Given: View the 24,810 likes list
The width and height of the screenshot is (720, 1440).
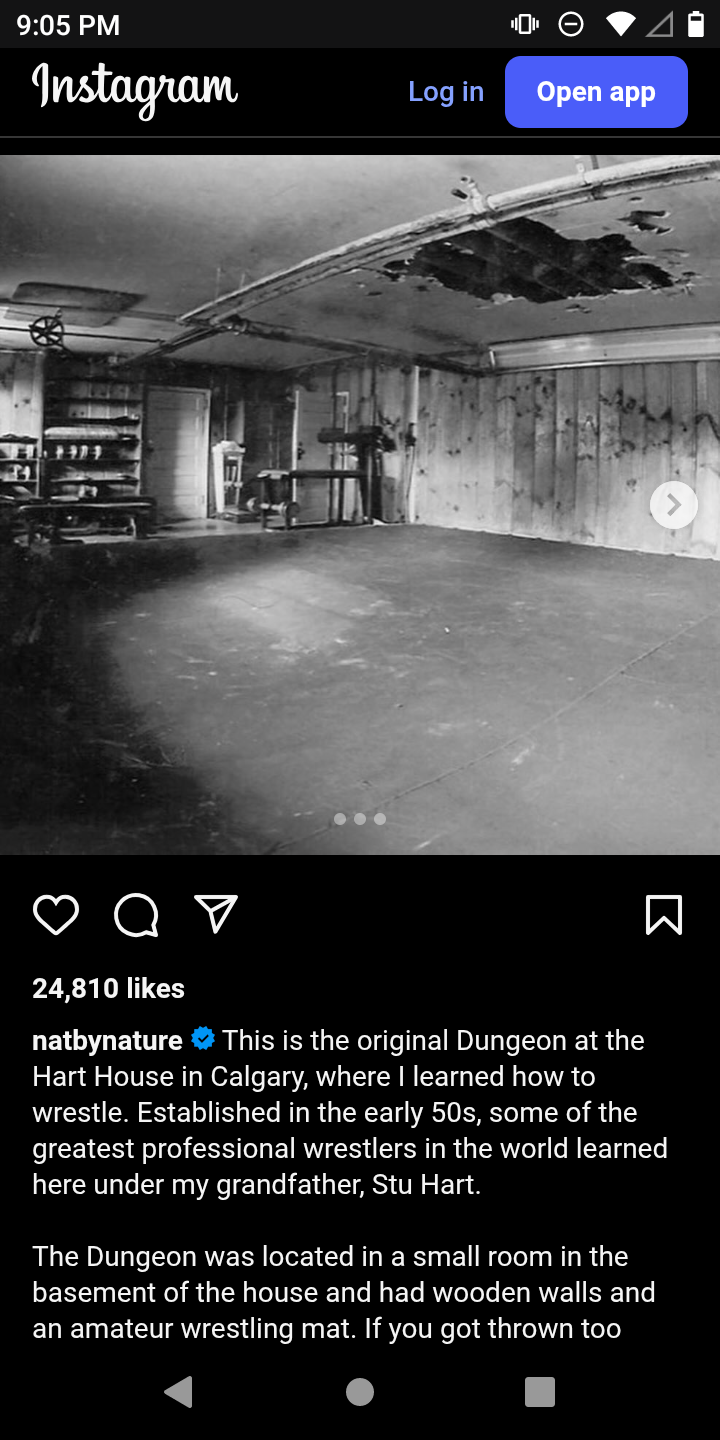Looking at the screenshot, I should pyautogui.click(x=108, y=988).
